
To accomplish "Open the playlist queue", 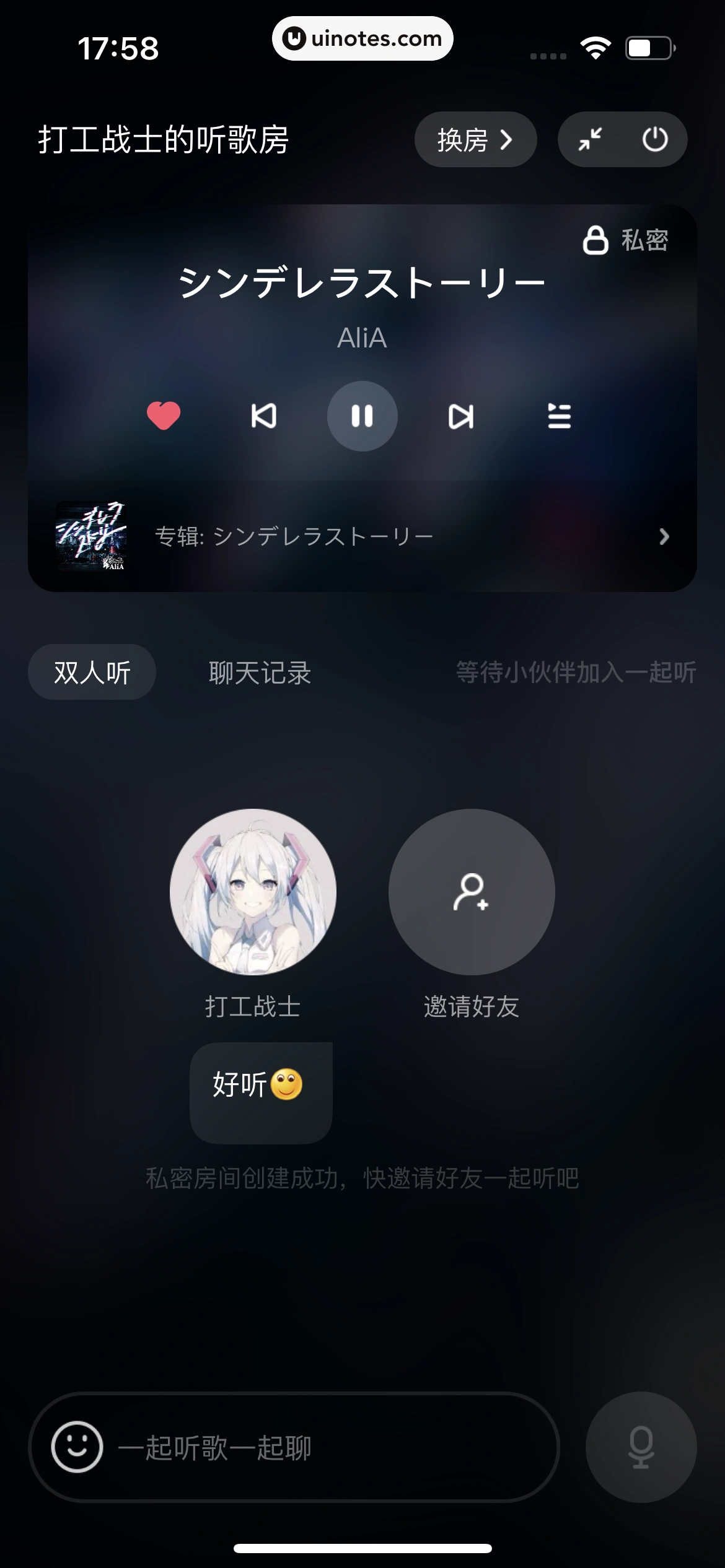I will pos(559,416).
